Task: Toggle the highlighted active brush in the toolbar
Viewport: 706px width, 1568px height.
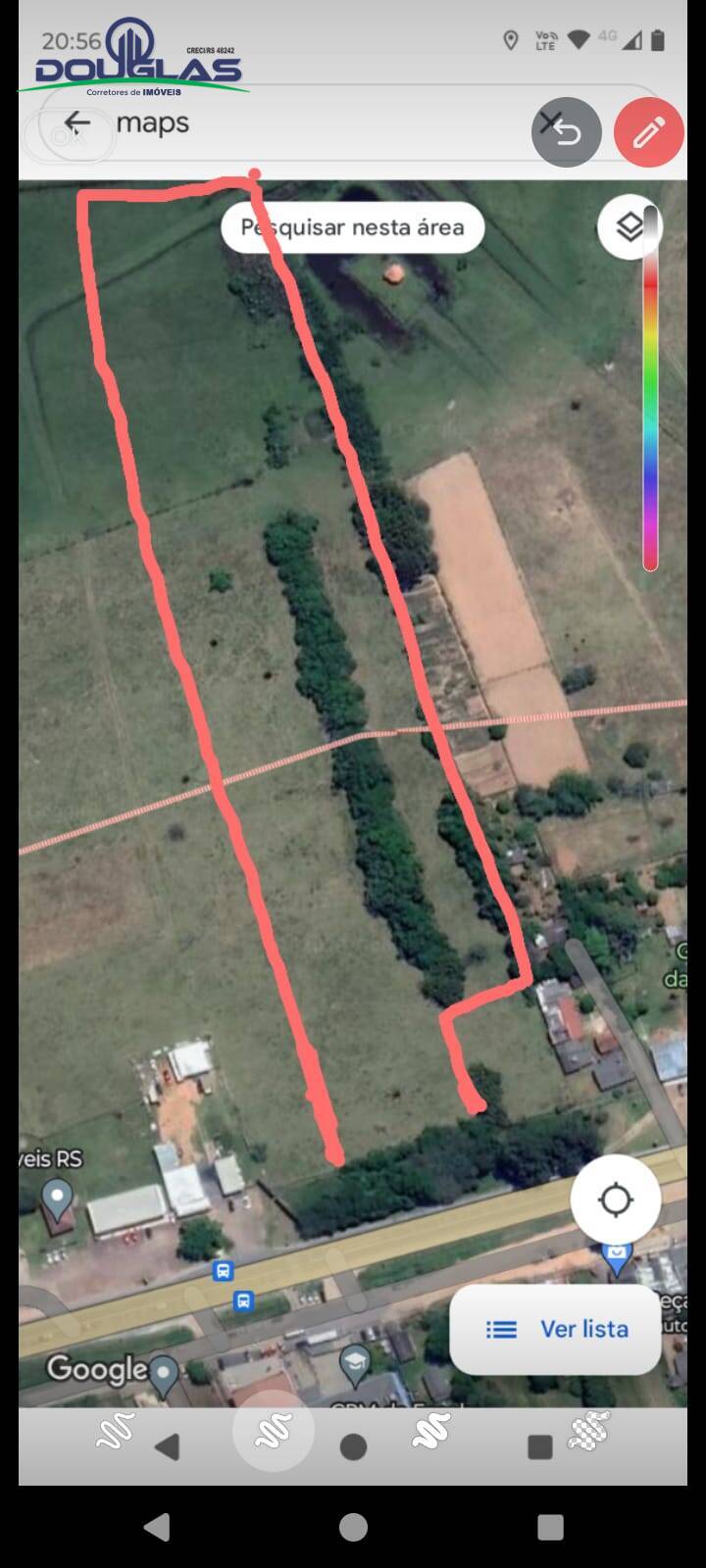Action: click(x=274, y=1430)
